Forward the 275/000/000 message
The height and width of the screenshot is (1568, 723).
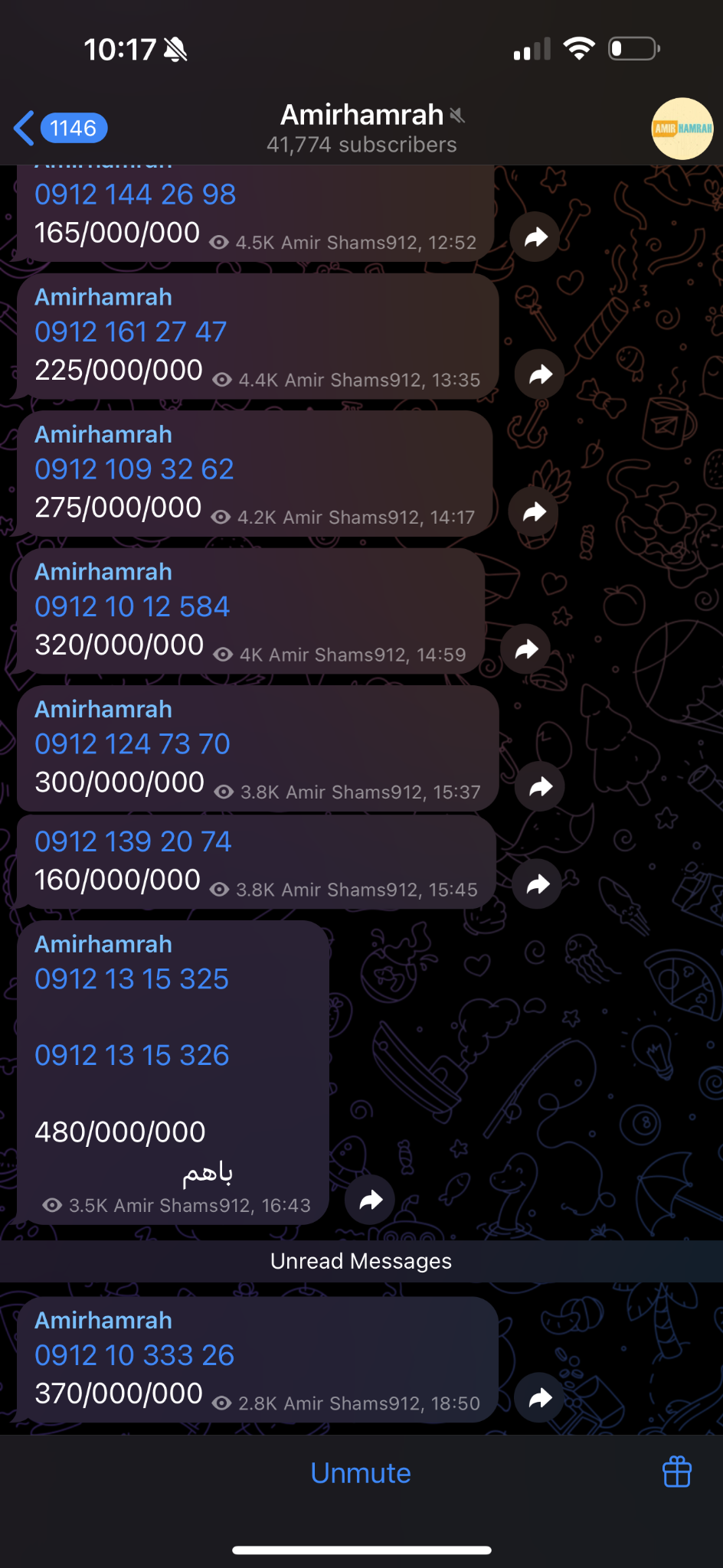[534, 511]
